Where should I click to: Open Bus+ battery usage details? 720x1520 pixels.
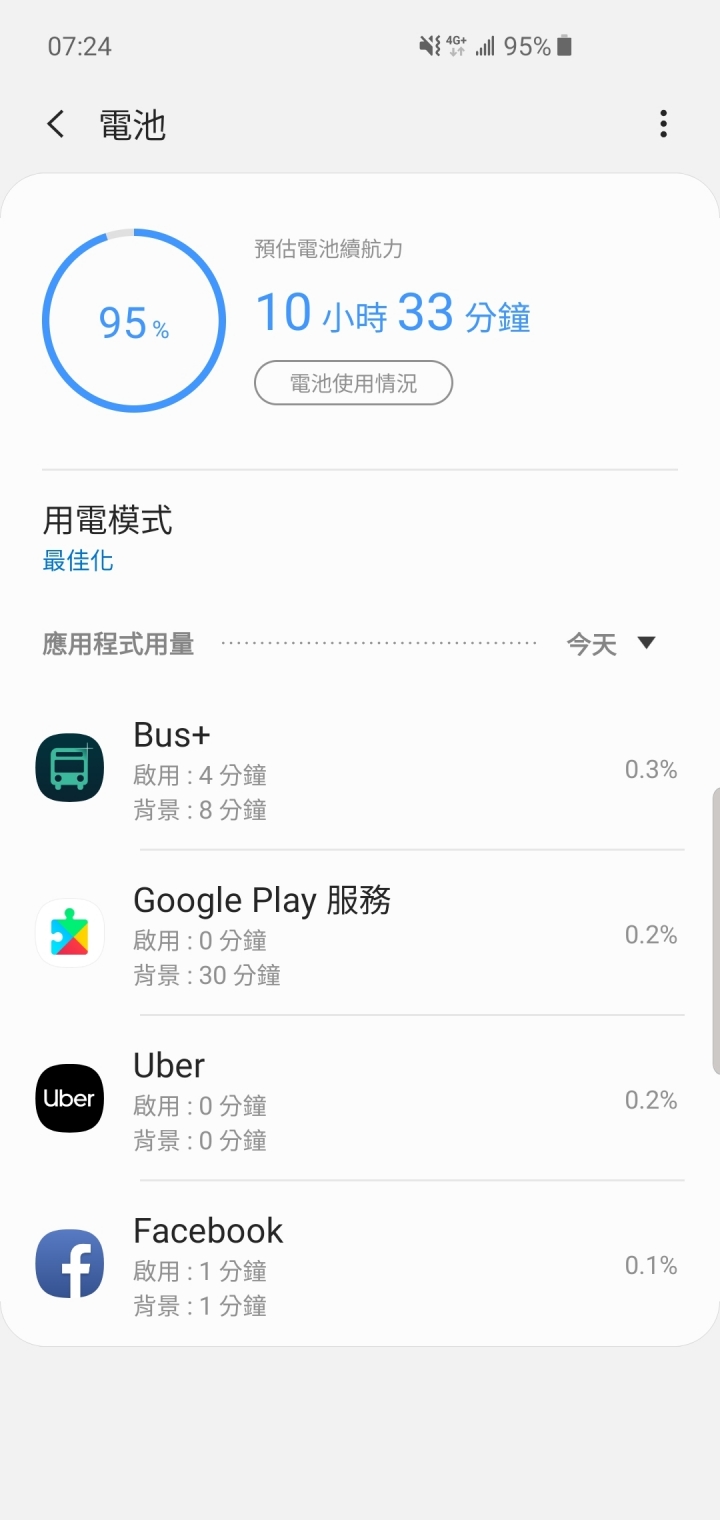pos(360,768)
